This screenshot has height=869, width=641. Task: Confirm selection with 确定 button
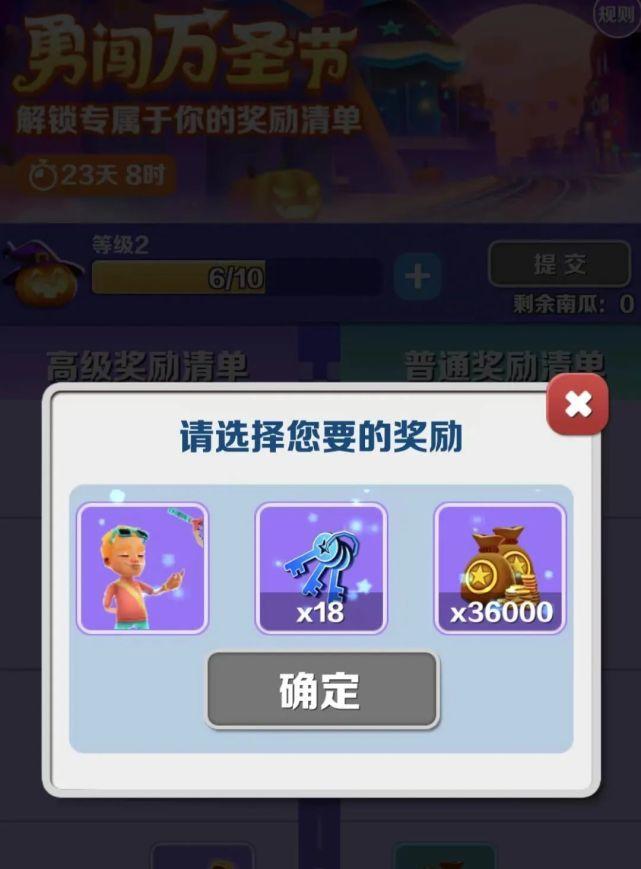click(x=322, y=690)
